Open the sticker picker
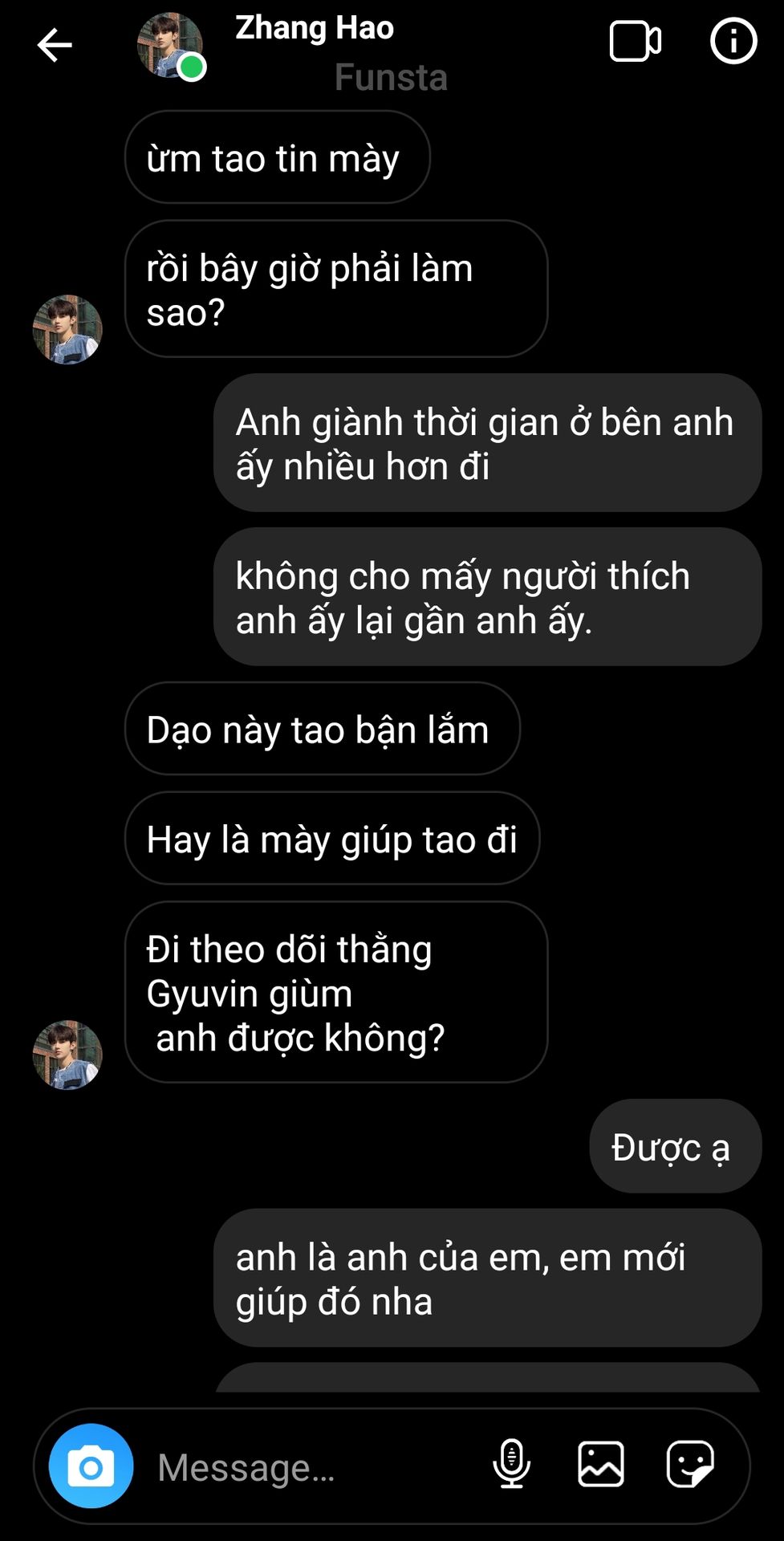 tap(689, 1465)
